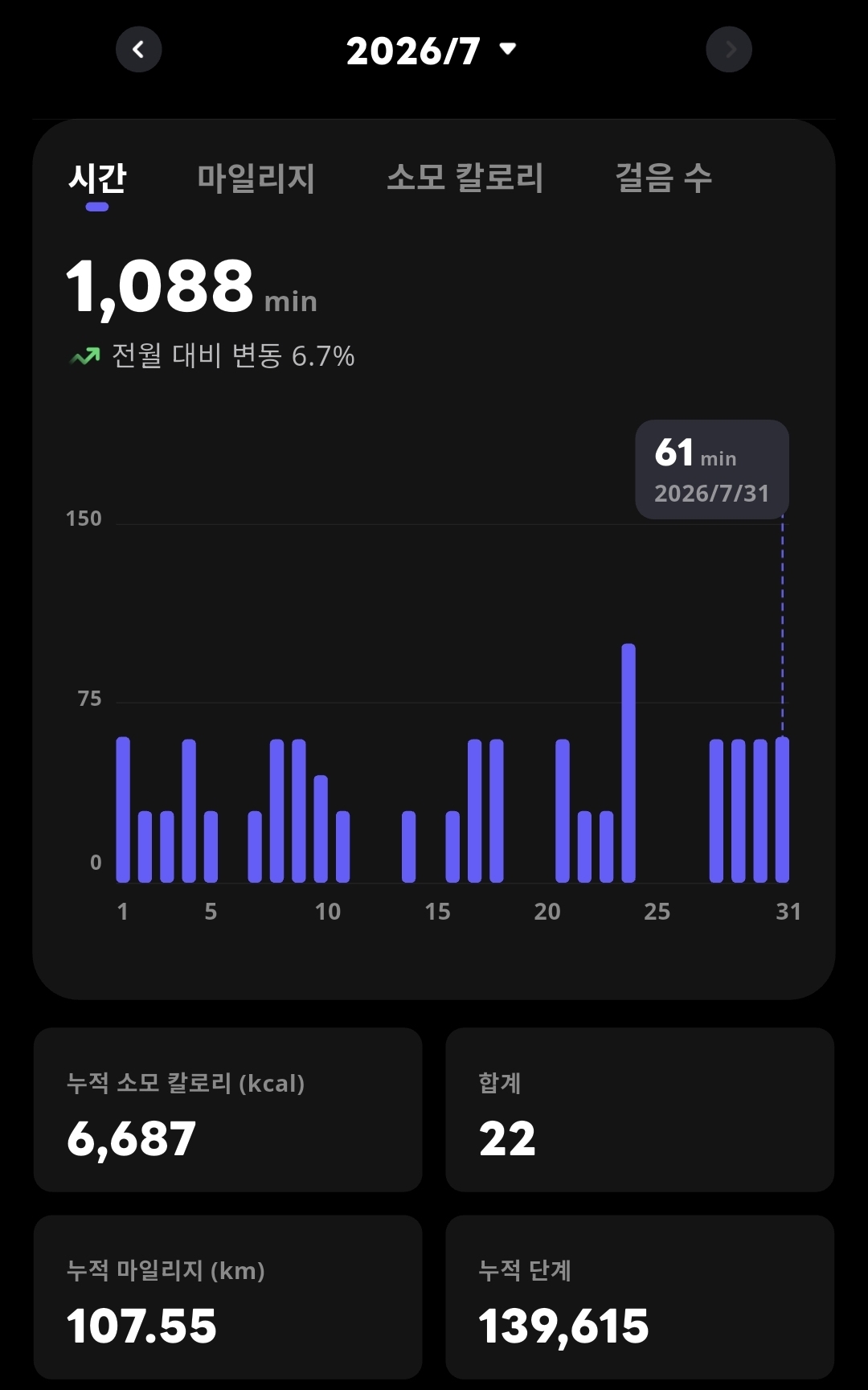The width and height of the screenshot is (868, 1390).
Task: Go to the previous month
Action: [139, 50]
